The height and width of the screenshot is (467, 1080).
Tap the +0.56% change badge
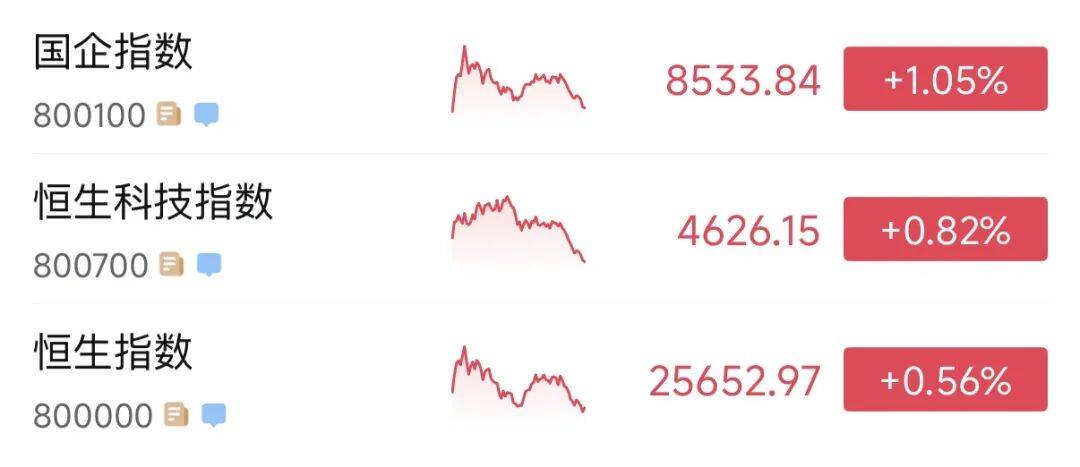(x=945, y=380)
